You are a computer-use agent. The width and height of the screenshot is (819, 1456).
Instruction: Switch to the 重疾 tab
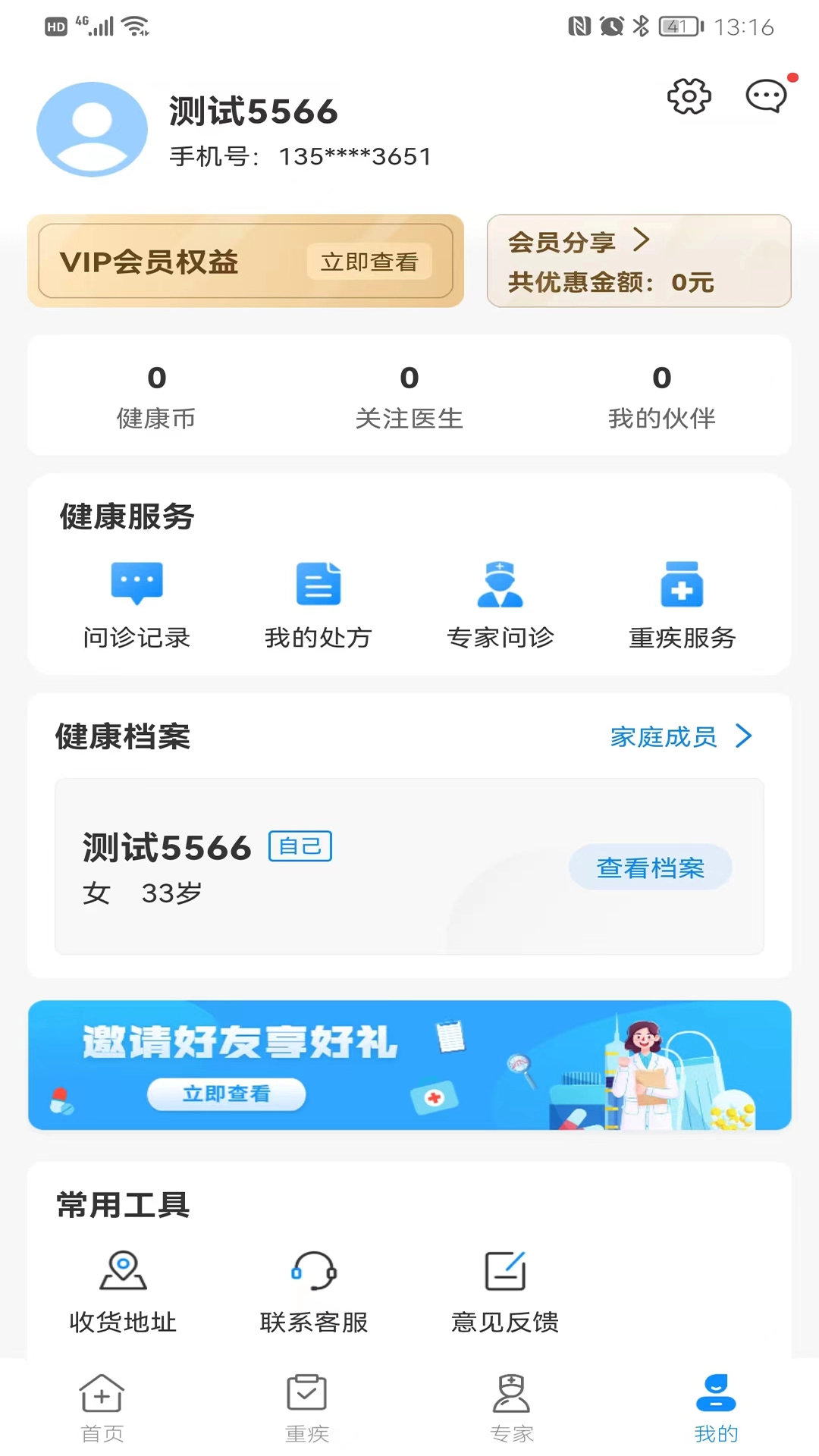pyautogui.click(x=306, y=1407)
